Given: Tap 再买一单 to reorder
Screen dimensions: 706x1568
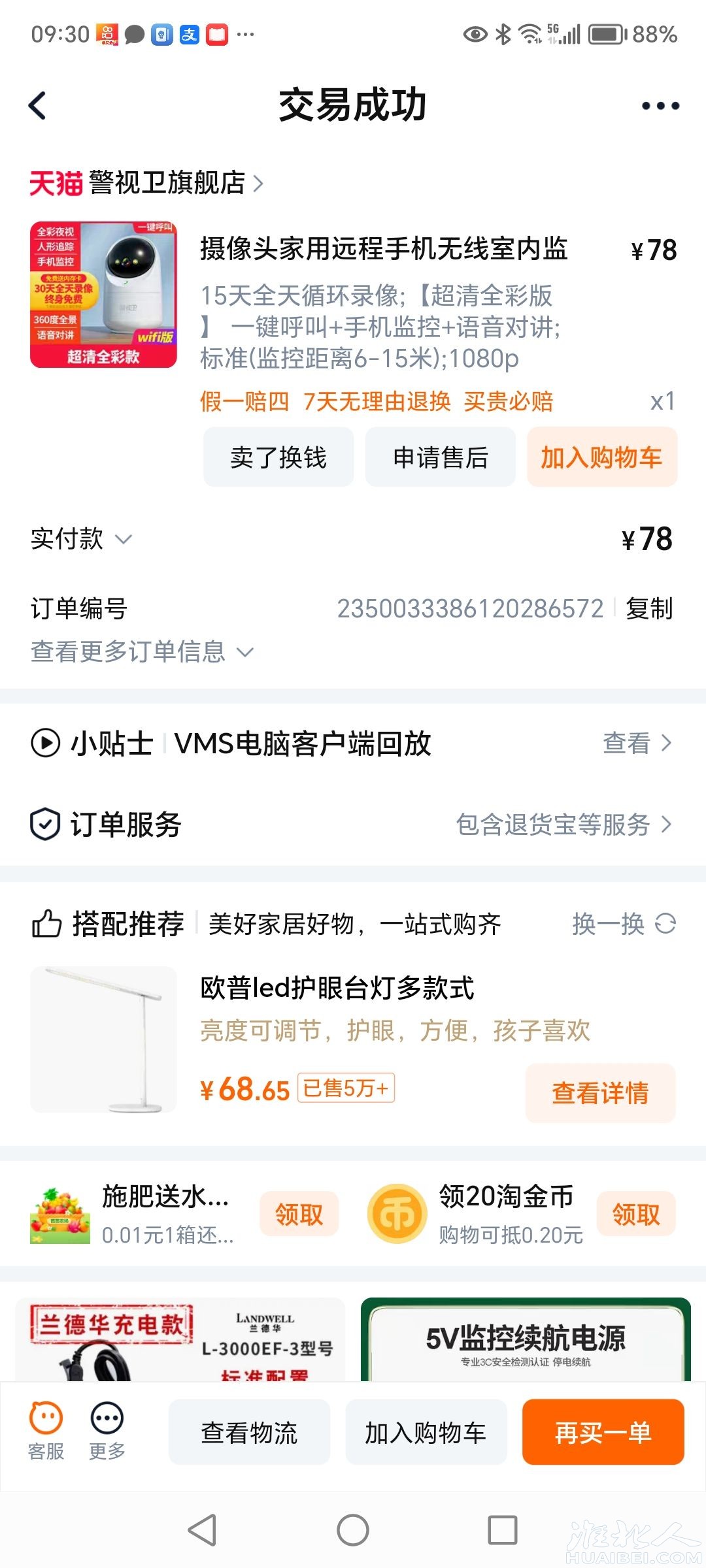Looking at the screenshot, I should tap(603, 1432).
